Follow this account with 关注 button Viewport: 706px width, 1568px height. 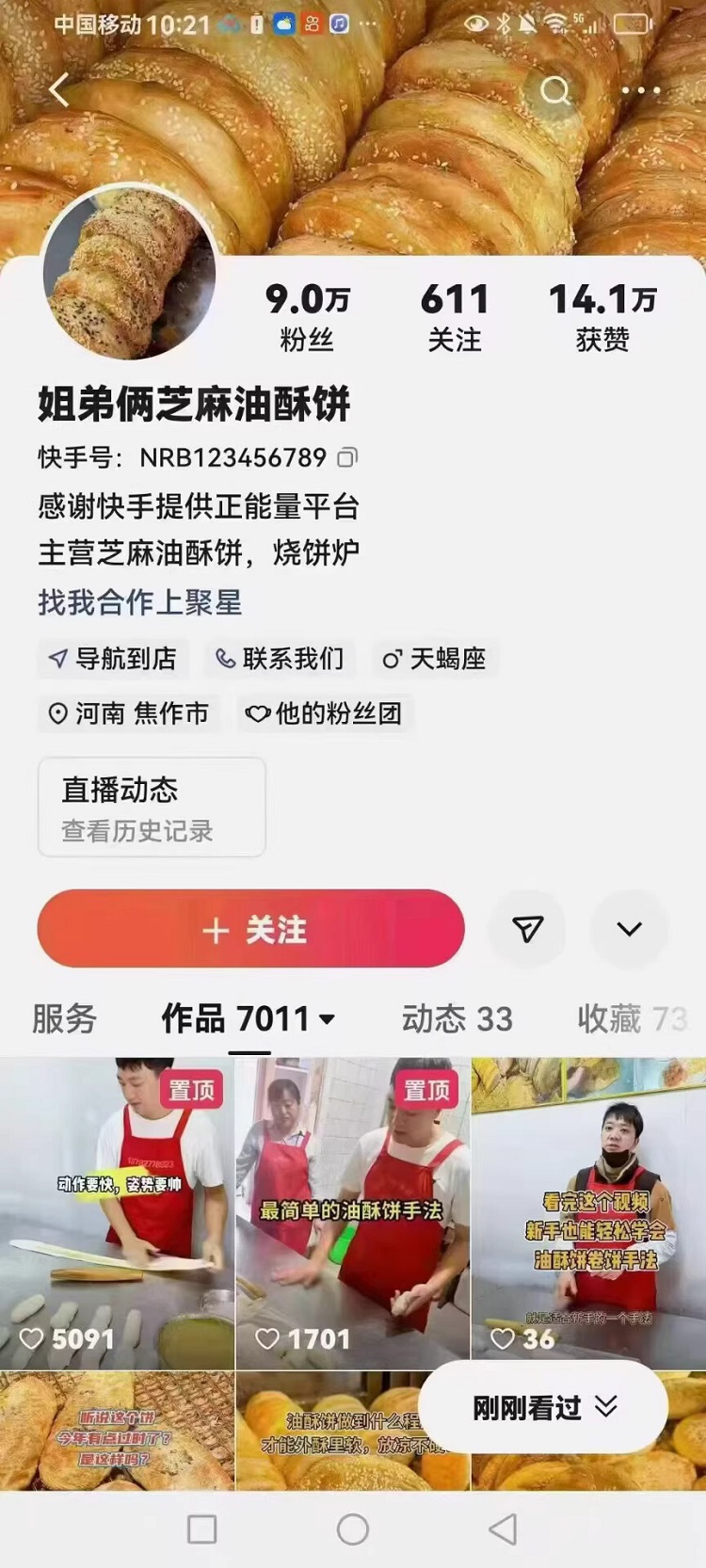(250, 930)
